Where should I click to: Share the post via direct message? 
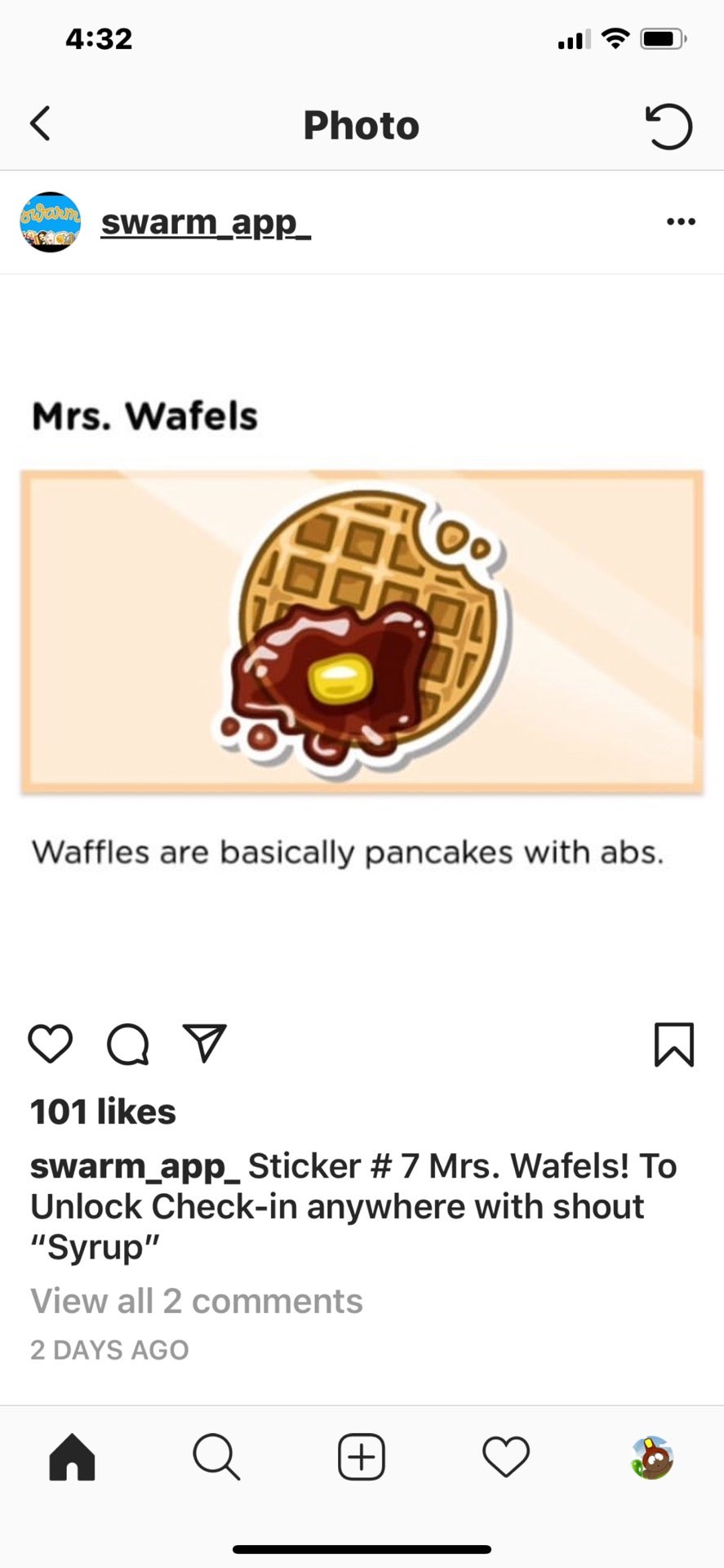(x=205, y=1044)
